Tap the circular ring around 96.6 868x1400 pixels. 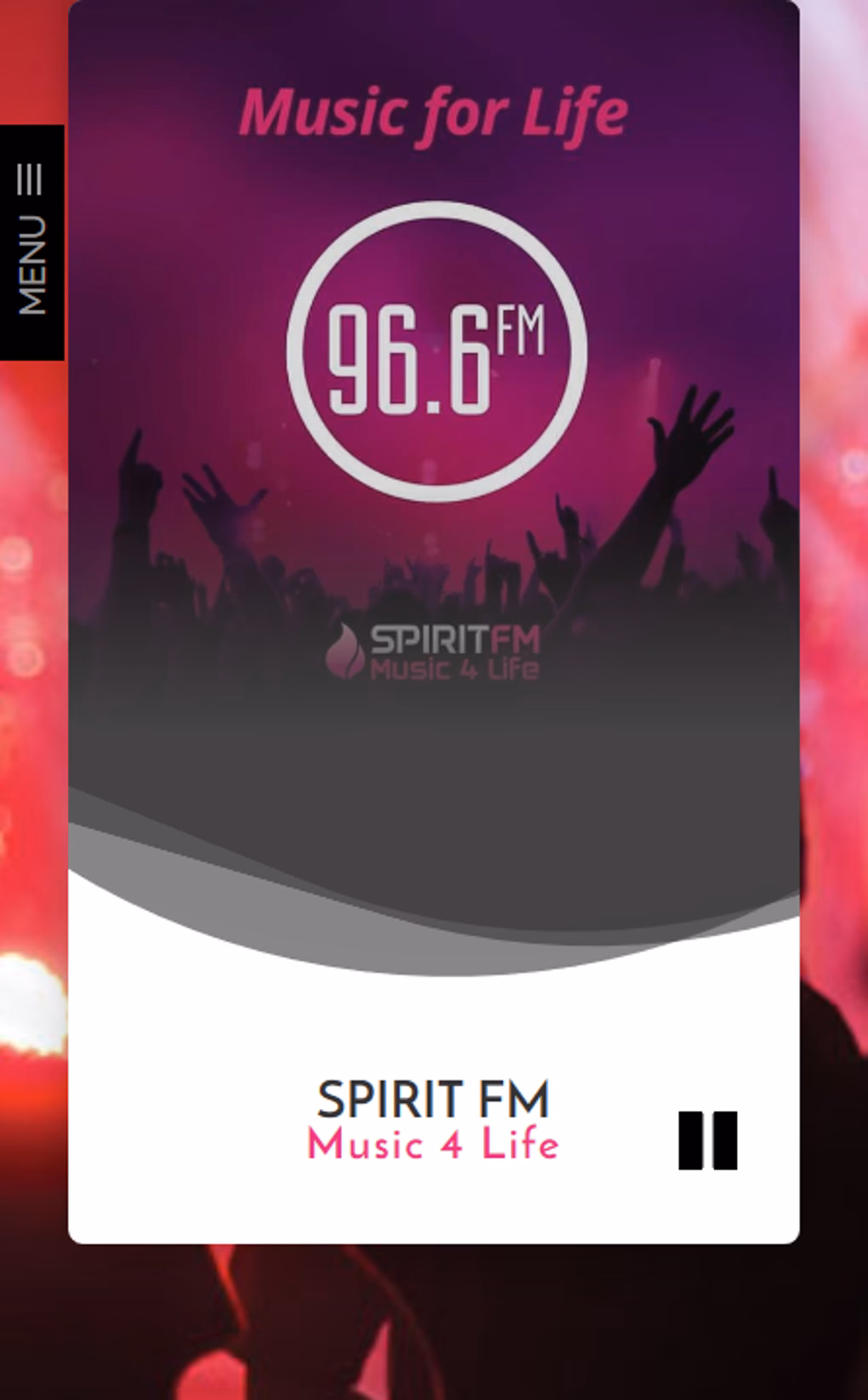click(434, 217)
